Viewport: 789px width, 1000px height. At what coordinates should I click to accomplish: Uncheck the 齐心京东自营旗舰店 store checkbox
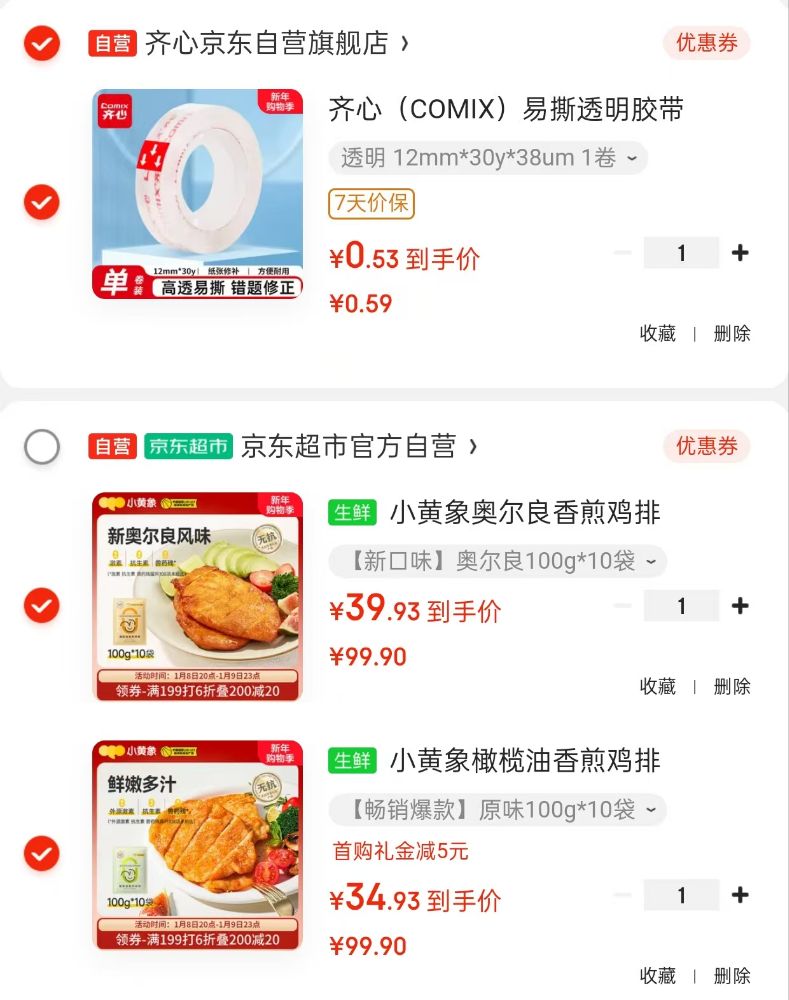42,43
